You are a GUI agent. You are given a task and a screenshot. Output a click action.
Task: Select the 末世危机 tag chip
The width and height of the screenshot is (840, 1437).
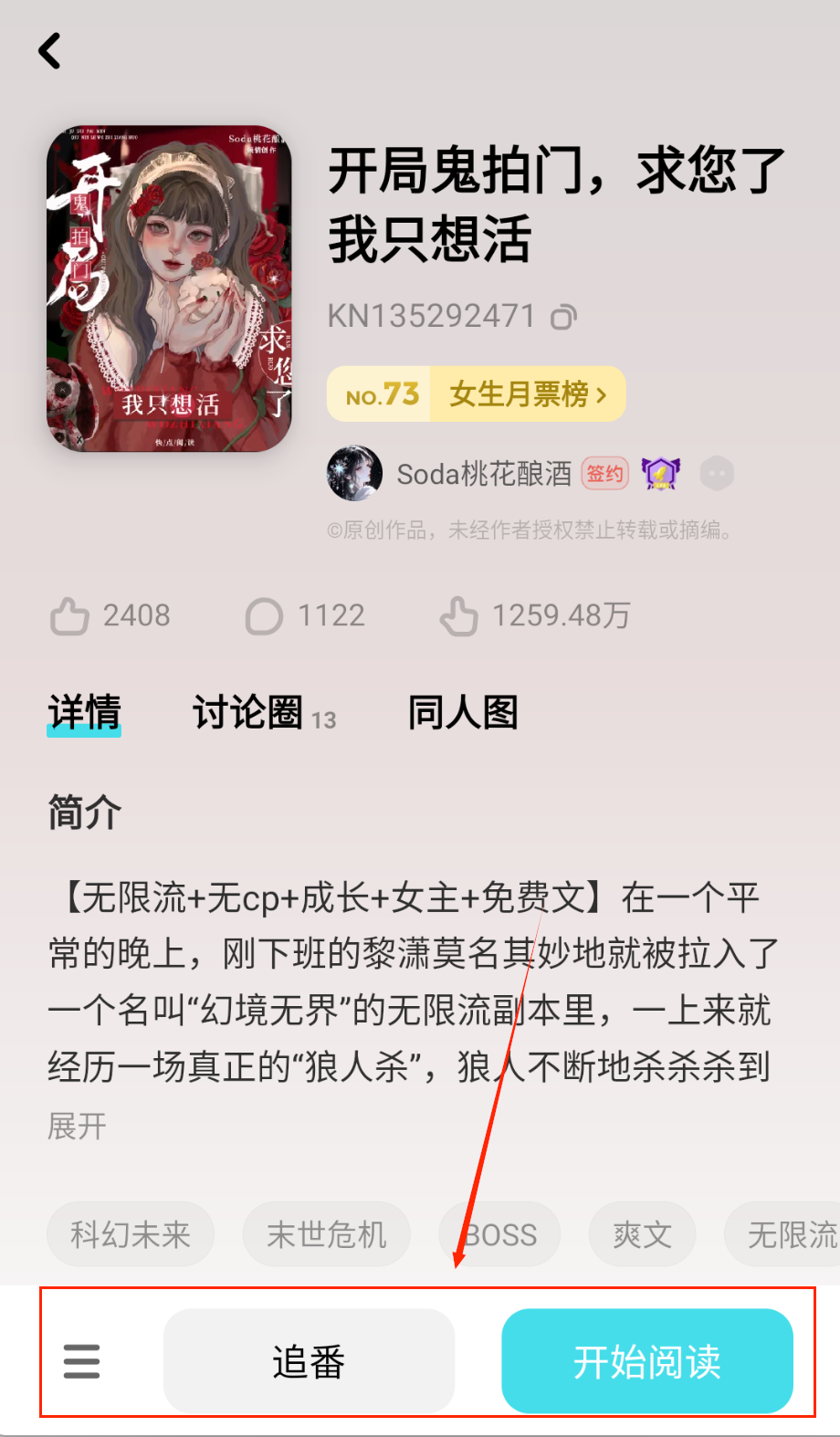click(326, 1234)
